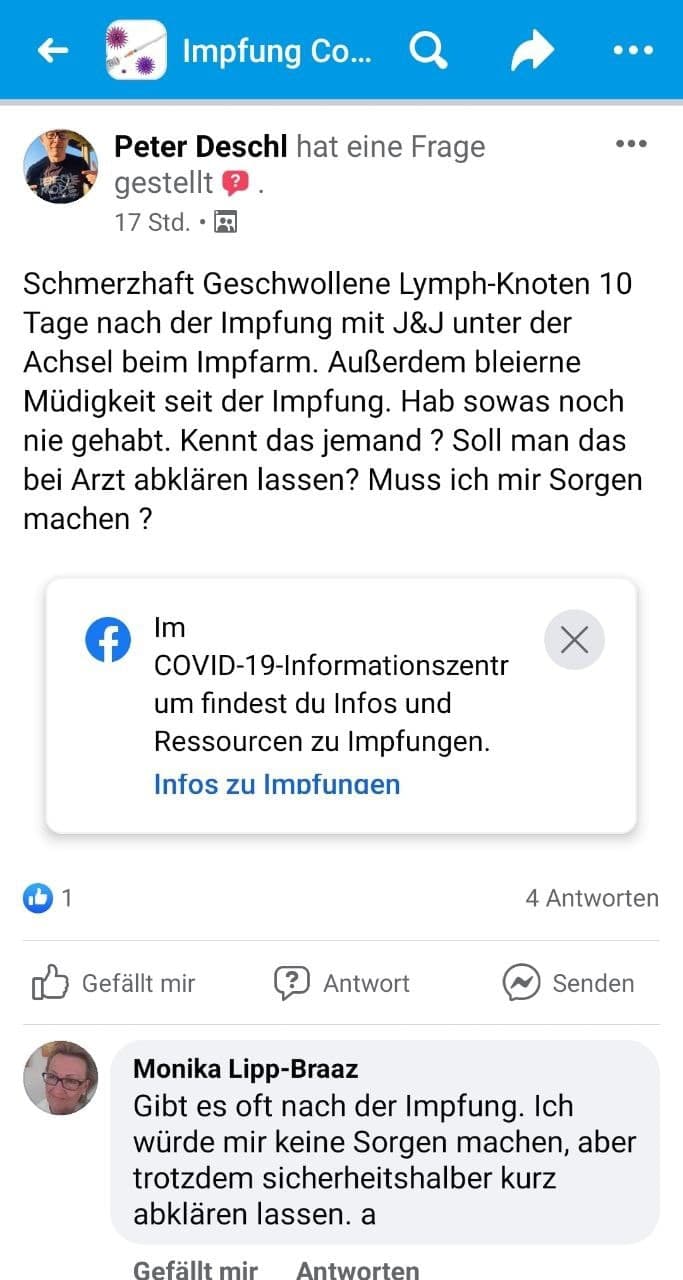Open post options next to Peter Deschl
683x1280 pixels.
click(x=631, y=145)
